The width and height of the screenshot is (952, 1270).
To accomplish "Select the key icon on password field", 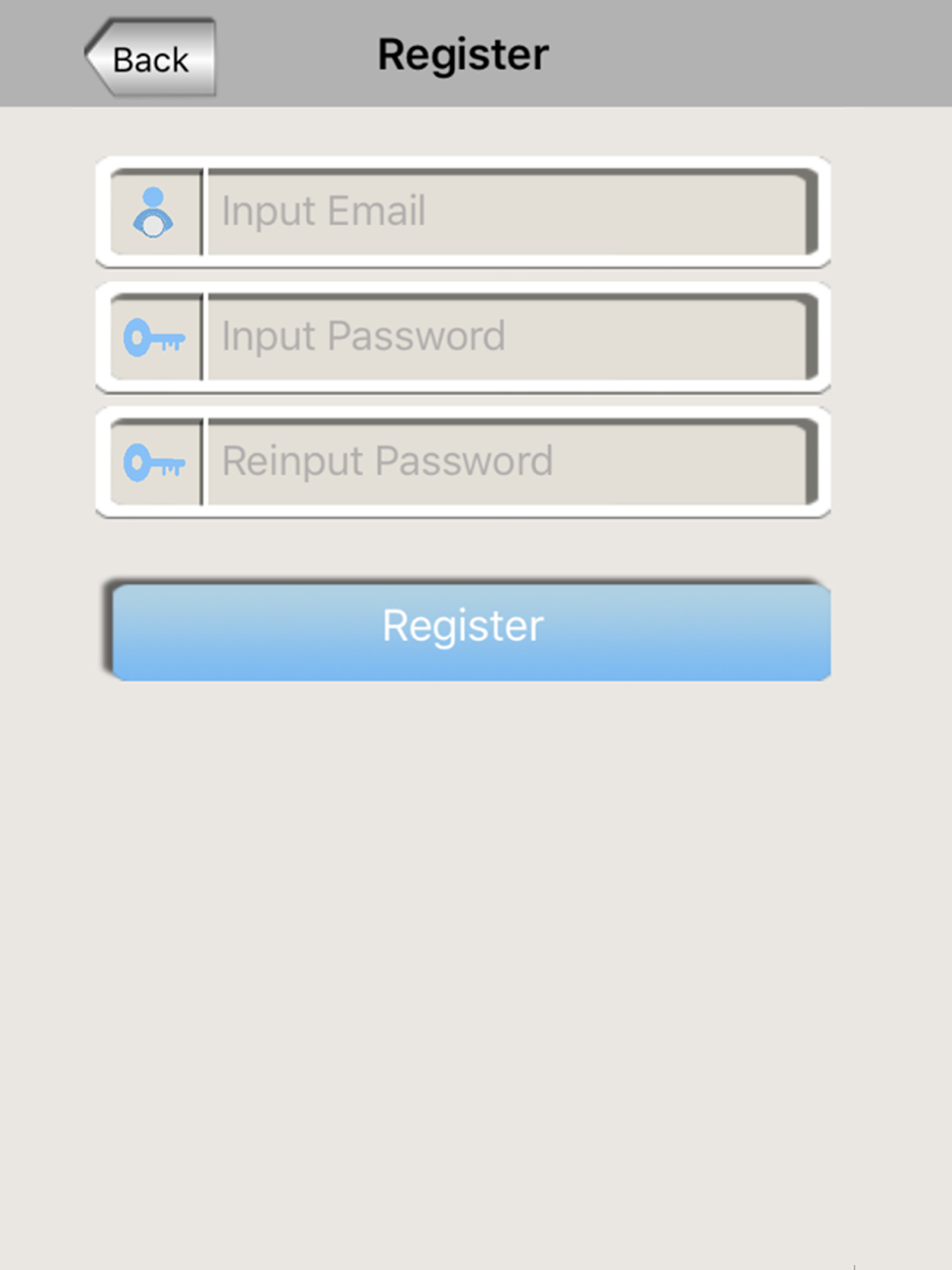I will click(154, 337).
